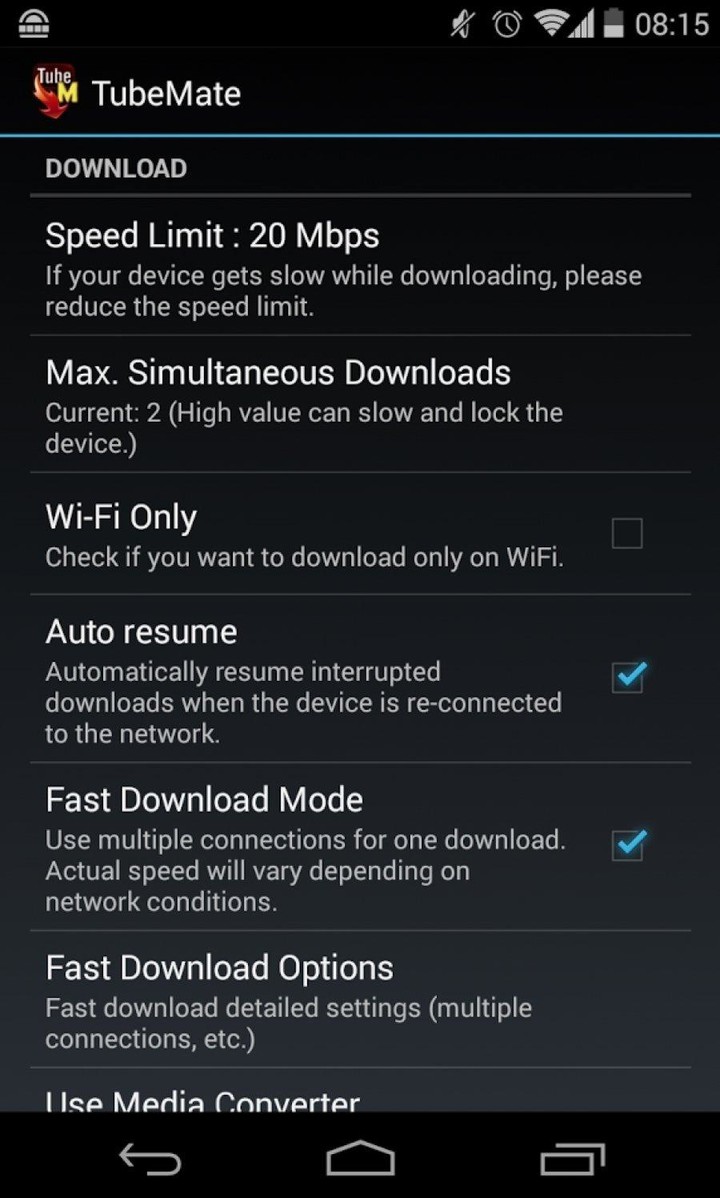This screenshot has height=1198, width=720.
Task: Open Fast Download Options
Action: click(x=360, y=999)
